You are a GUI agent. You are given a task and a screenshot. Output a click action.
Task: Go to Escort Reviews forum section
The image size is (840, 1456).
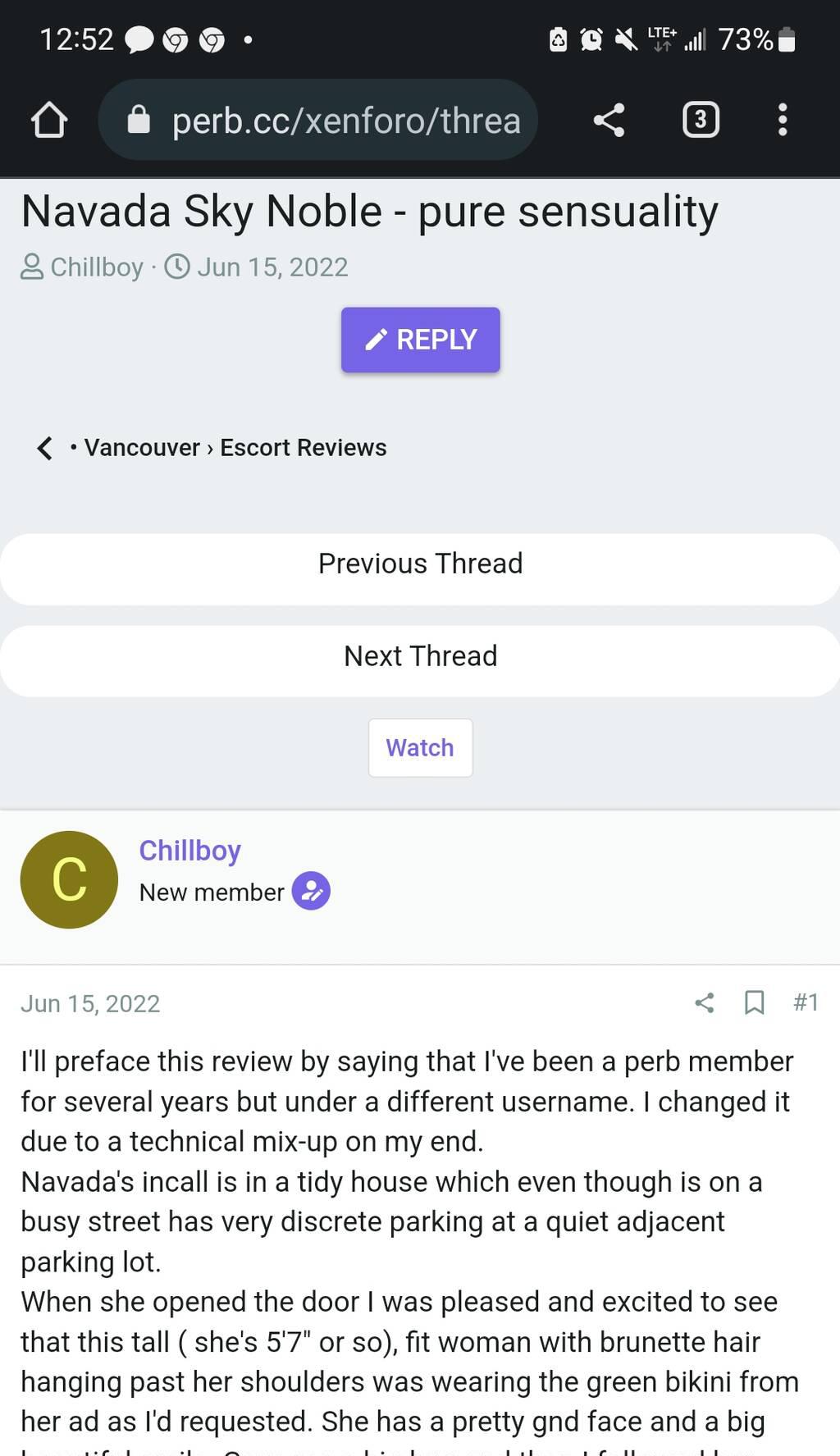pos(303,448)
